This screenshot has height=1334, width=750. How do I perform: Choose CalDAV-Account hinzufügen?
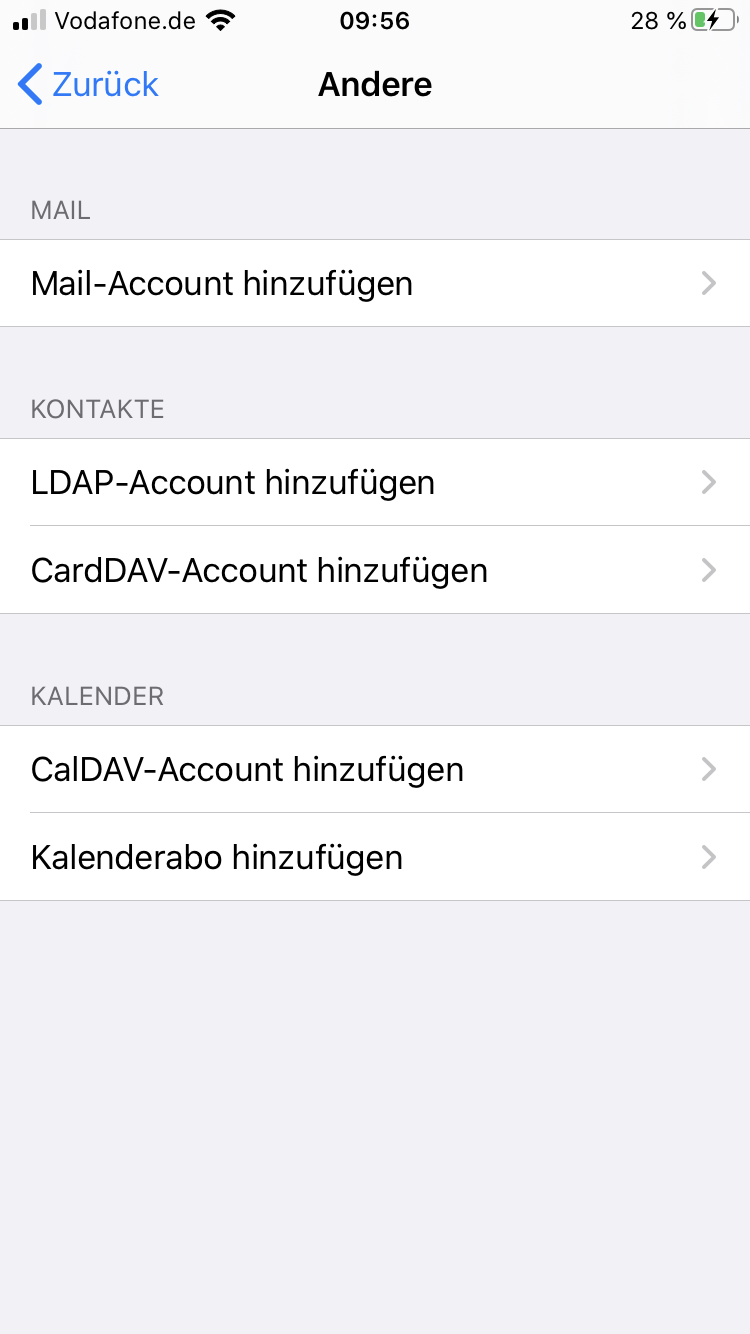tap(374, 770)
